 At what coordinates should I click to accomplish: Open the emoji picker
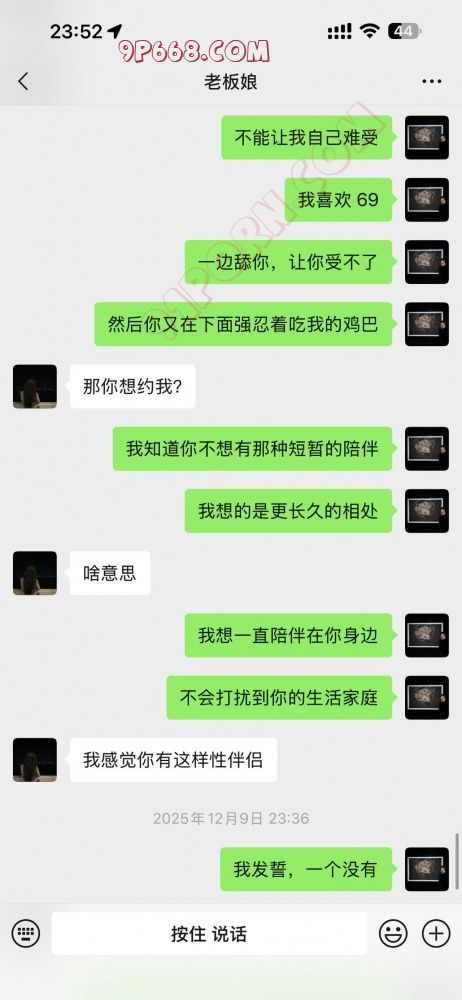point(393,934)
